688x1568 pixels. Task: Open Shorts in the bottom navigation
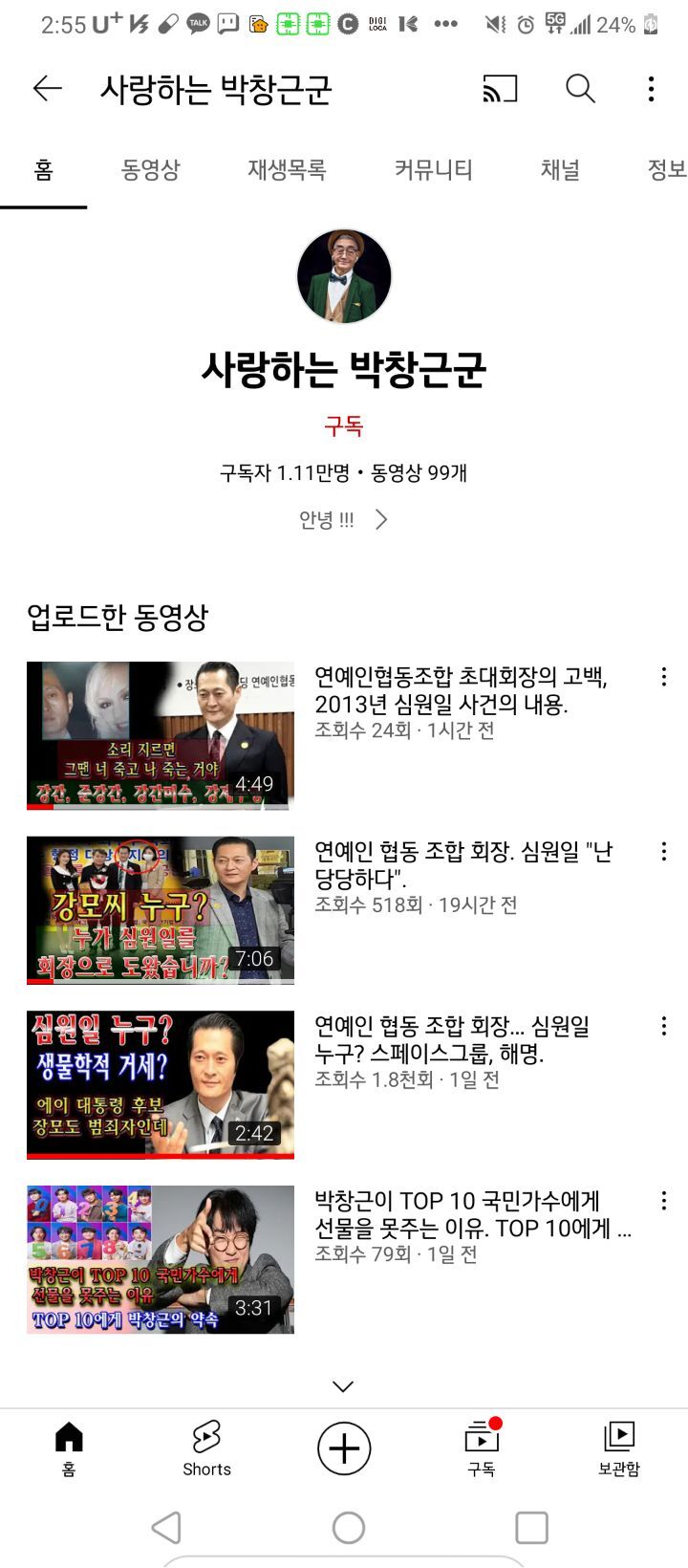click(x=206, y=1448)
